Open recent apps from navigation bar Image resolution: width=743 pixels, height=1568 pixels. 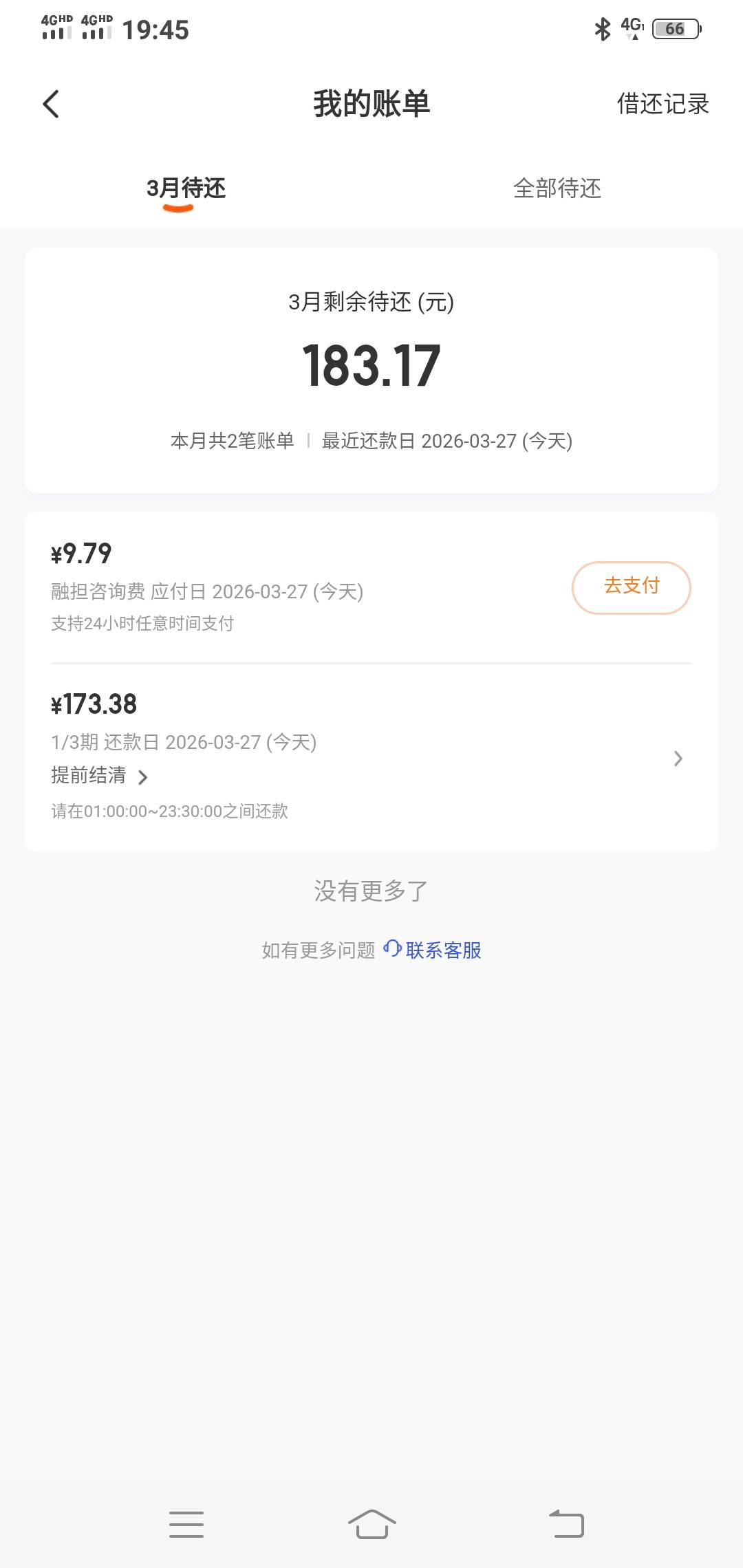(186, 1524)
